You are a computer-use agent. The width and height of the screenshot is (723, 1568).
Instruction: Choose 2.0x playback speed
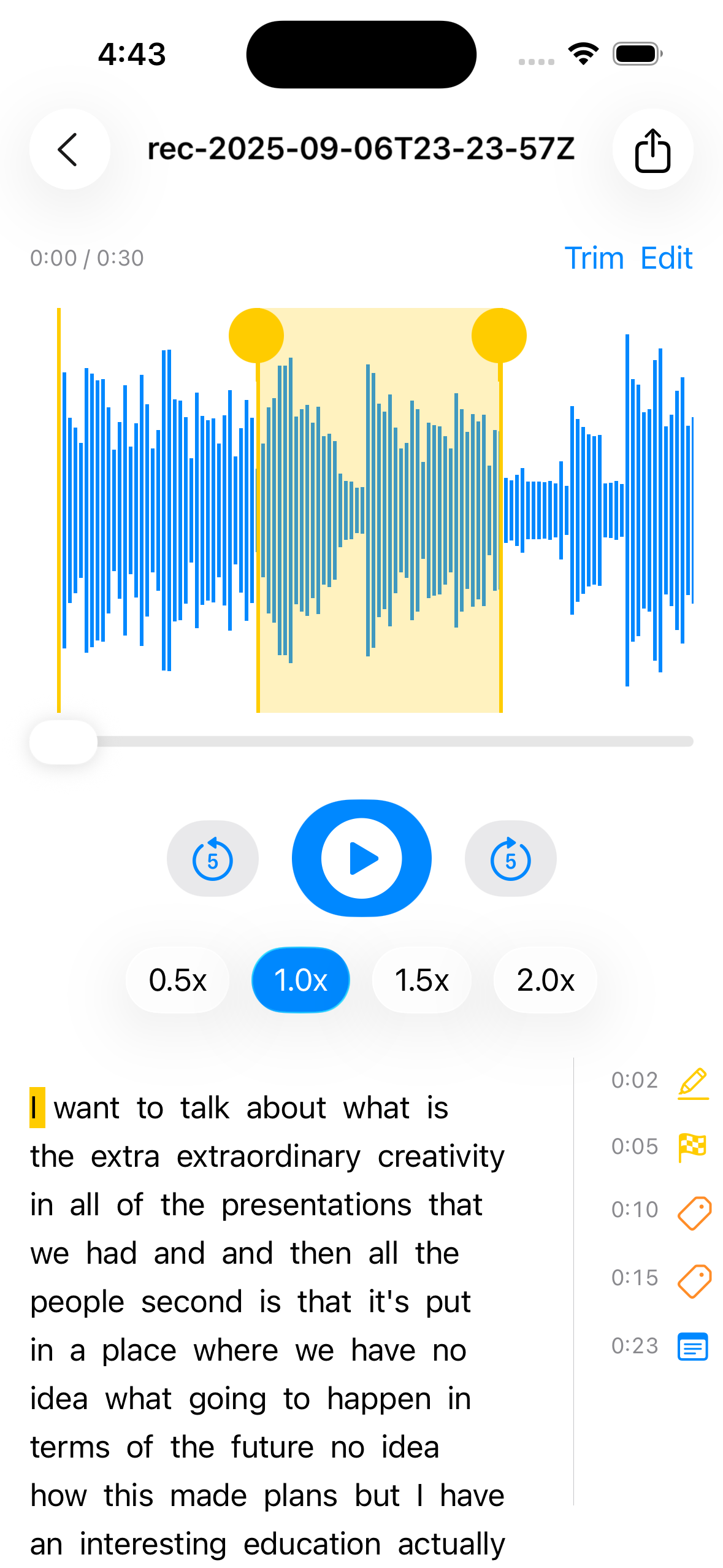[x=545, y=980]
